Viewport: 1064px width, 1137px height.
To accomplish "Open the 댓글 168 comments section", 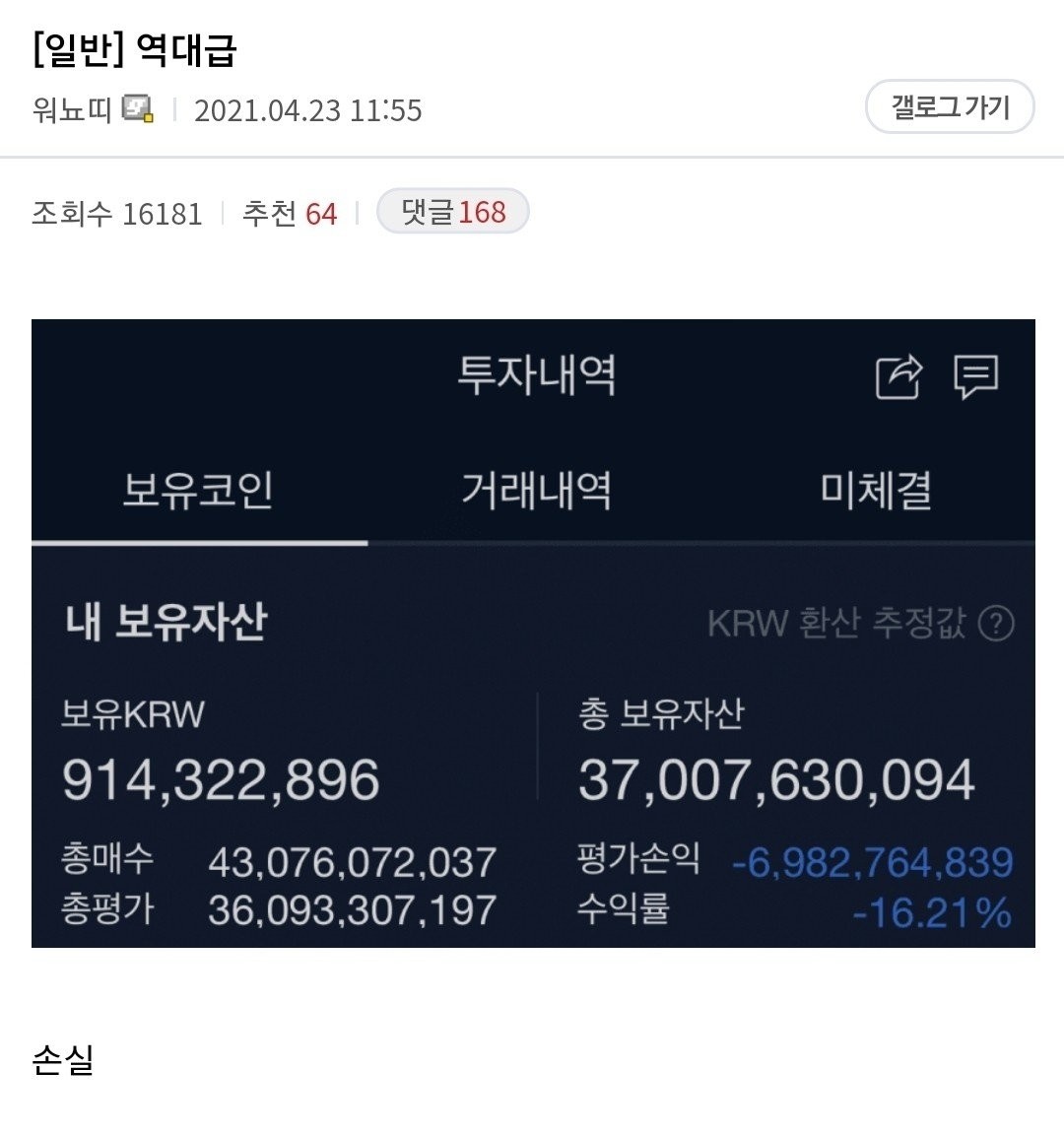I will click(451, 212).
